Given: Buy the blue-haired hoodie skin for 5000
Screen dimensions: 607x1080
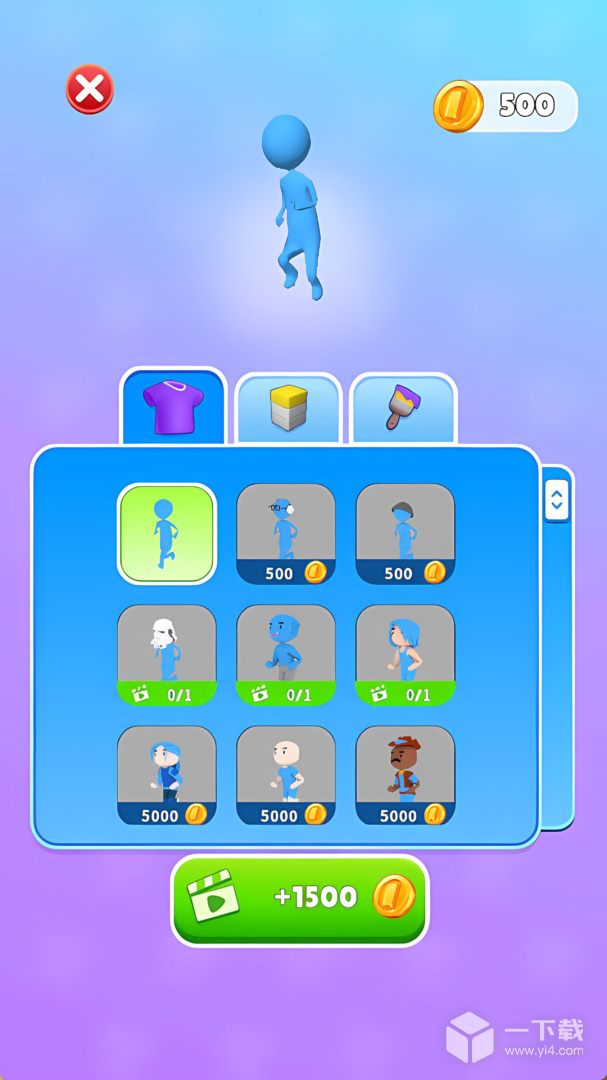Looking at the screenshot, I should (167, 776).
